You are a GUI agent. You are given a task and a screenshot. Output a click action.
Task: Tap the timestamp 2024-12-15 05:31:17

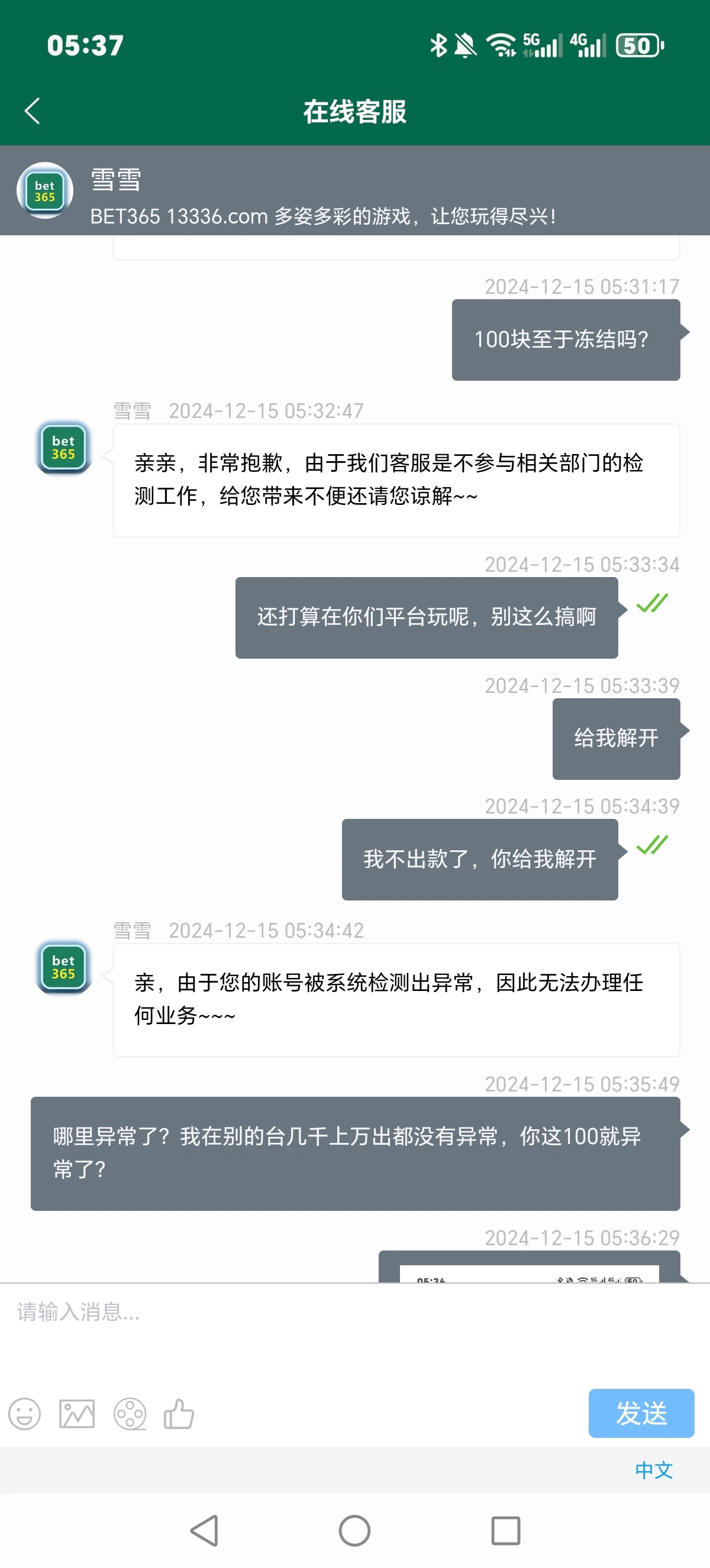581,287
